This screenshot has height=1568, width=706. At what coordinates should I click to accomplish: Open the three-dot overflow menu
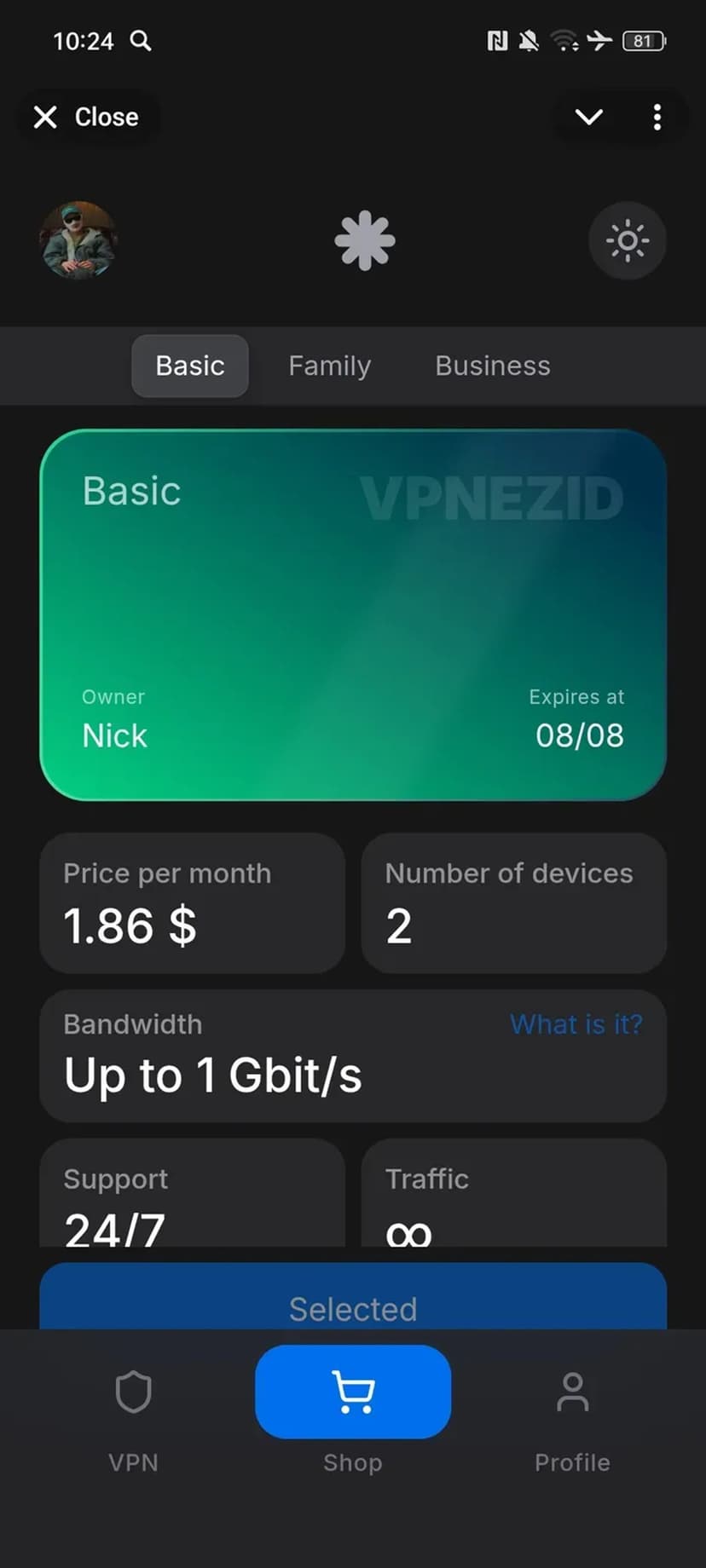point(657,117)
